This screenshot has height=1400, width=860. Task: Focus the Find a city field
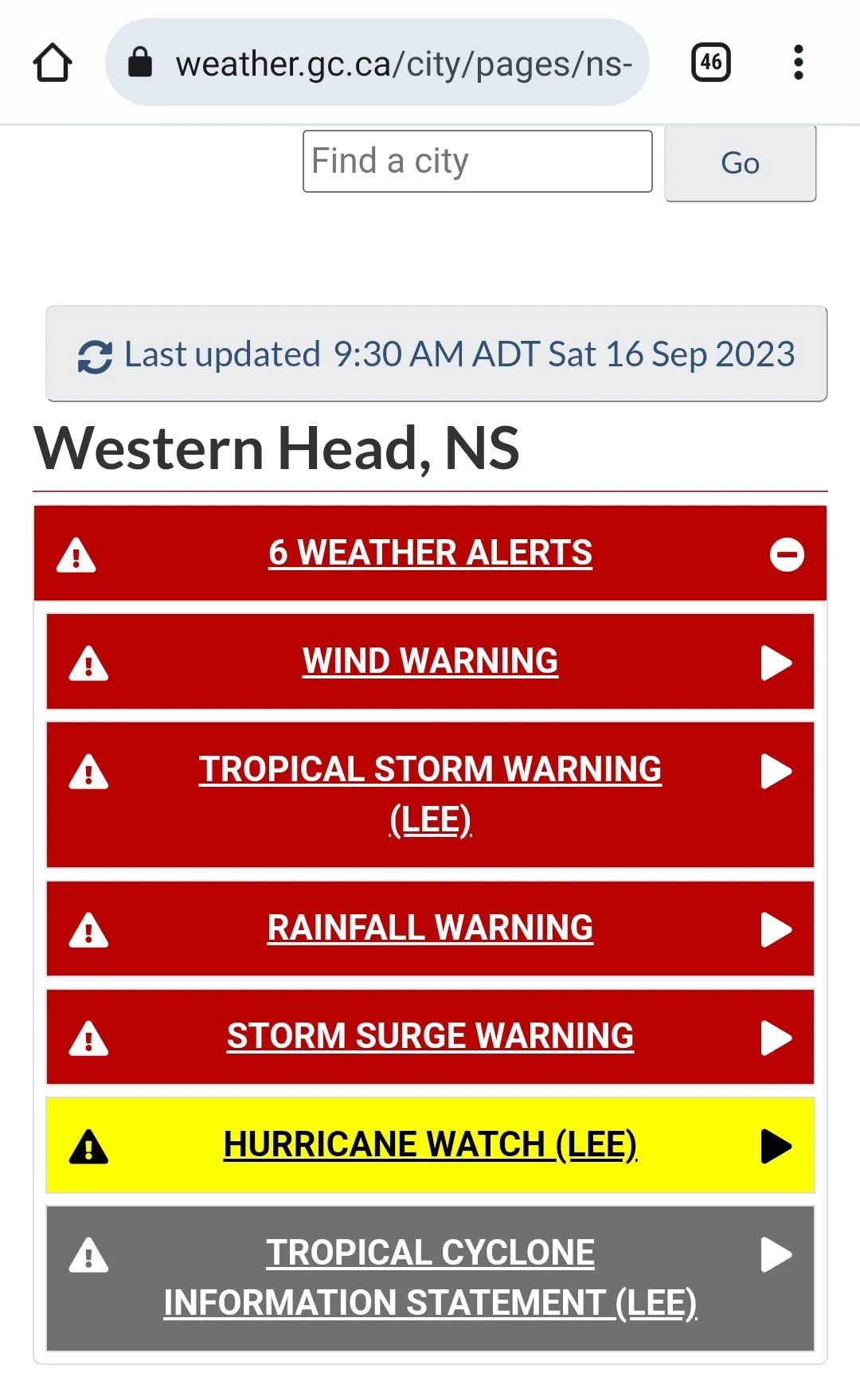tap(478, 161)
